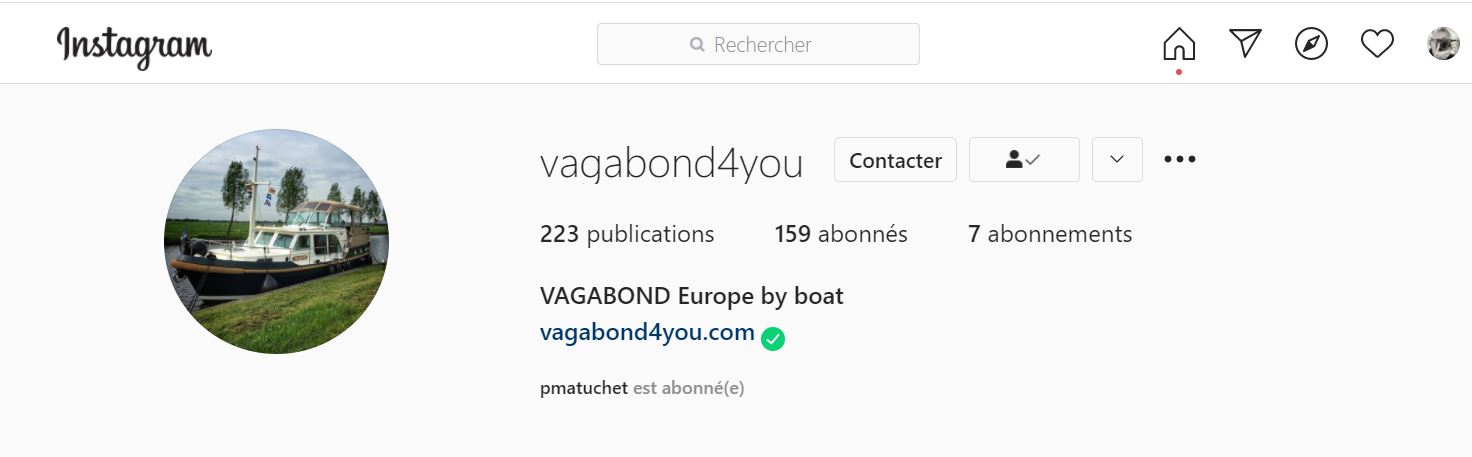The image size is (1472, 457).
Task: Open the vagabond4you.com website link
Action: coord(647,333)
